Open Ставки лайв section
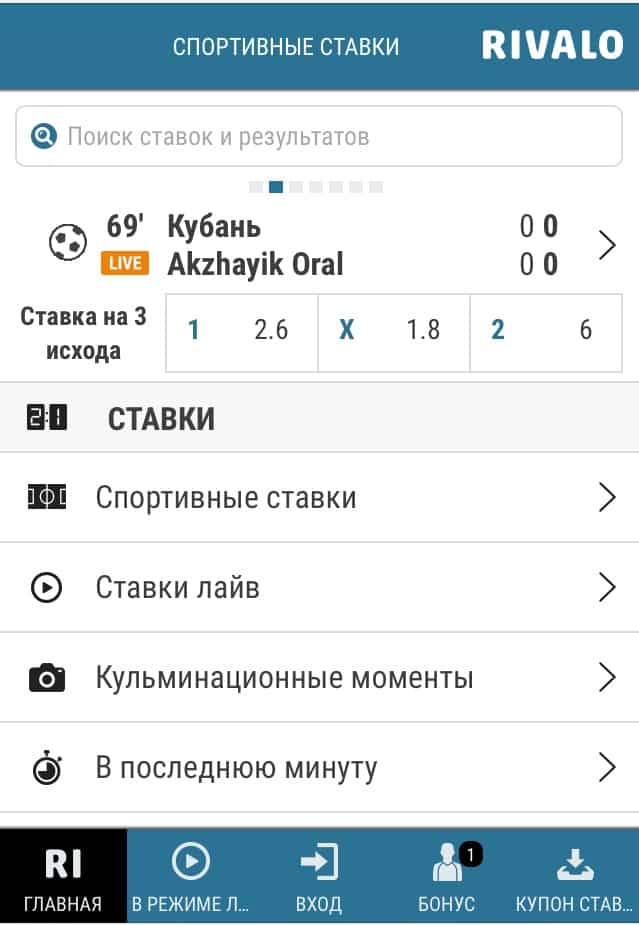This screenshot has width=639, height=925. tap(319, 587)
